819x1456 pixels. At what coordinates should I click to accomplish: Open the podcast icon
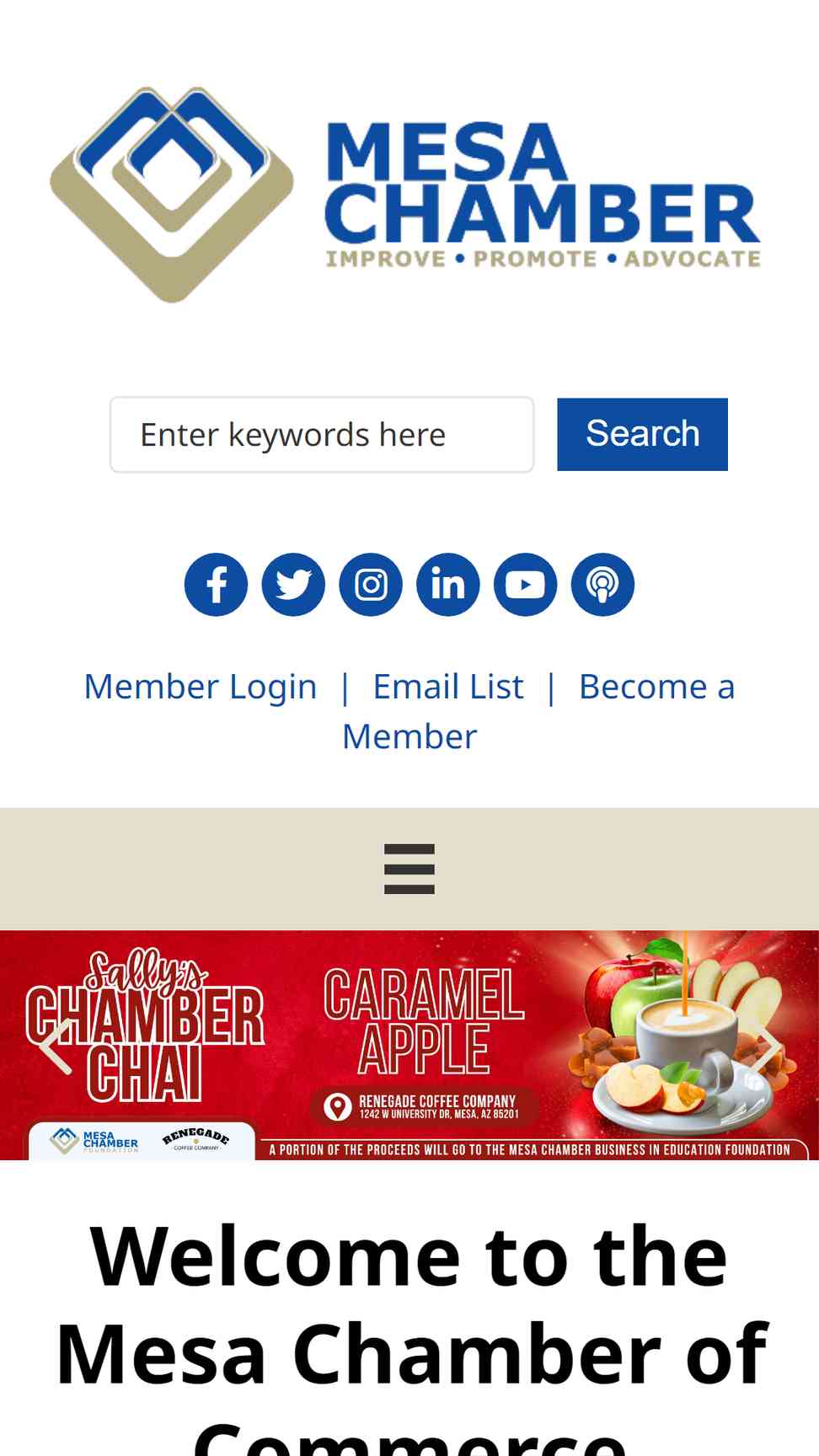coord(602,585)
